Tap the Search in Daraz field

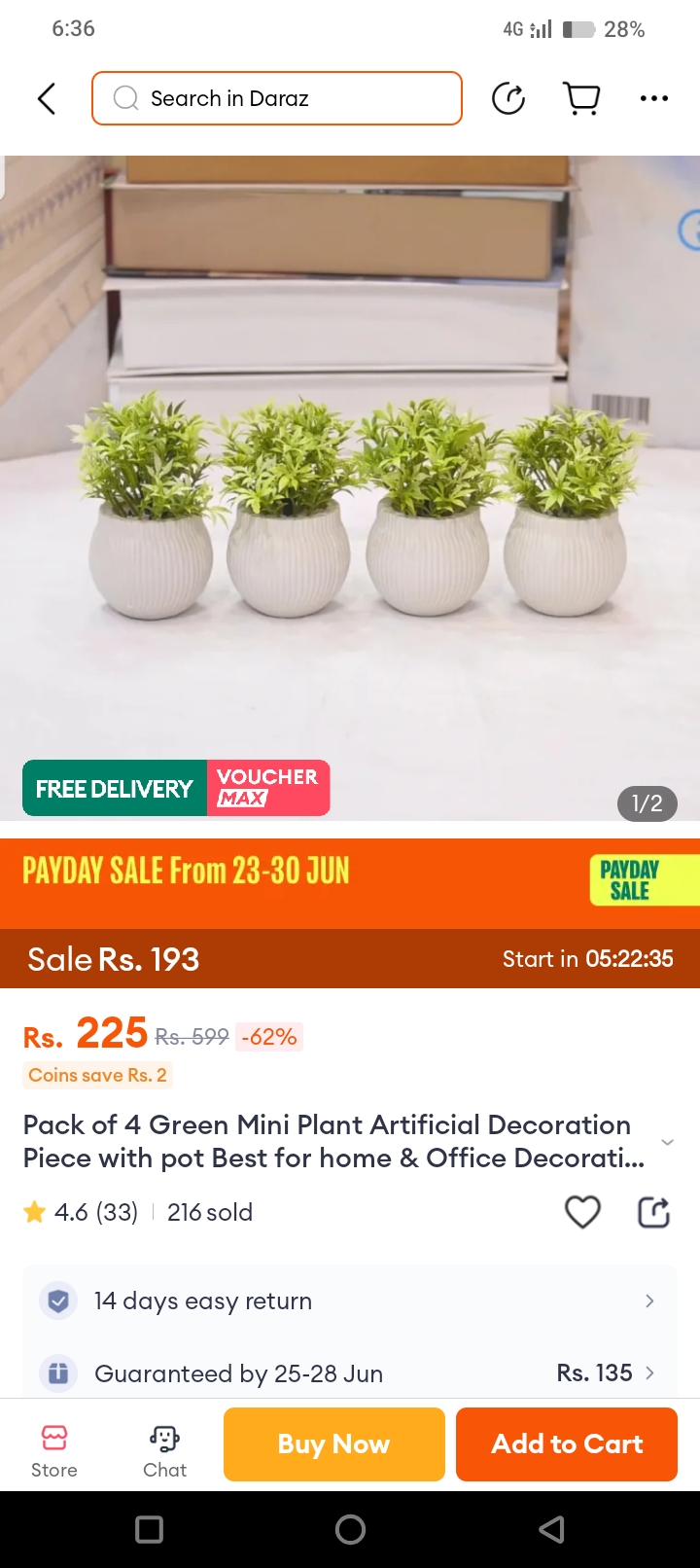(x=277, y=98)
